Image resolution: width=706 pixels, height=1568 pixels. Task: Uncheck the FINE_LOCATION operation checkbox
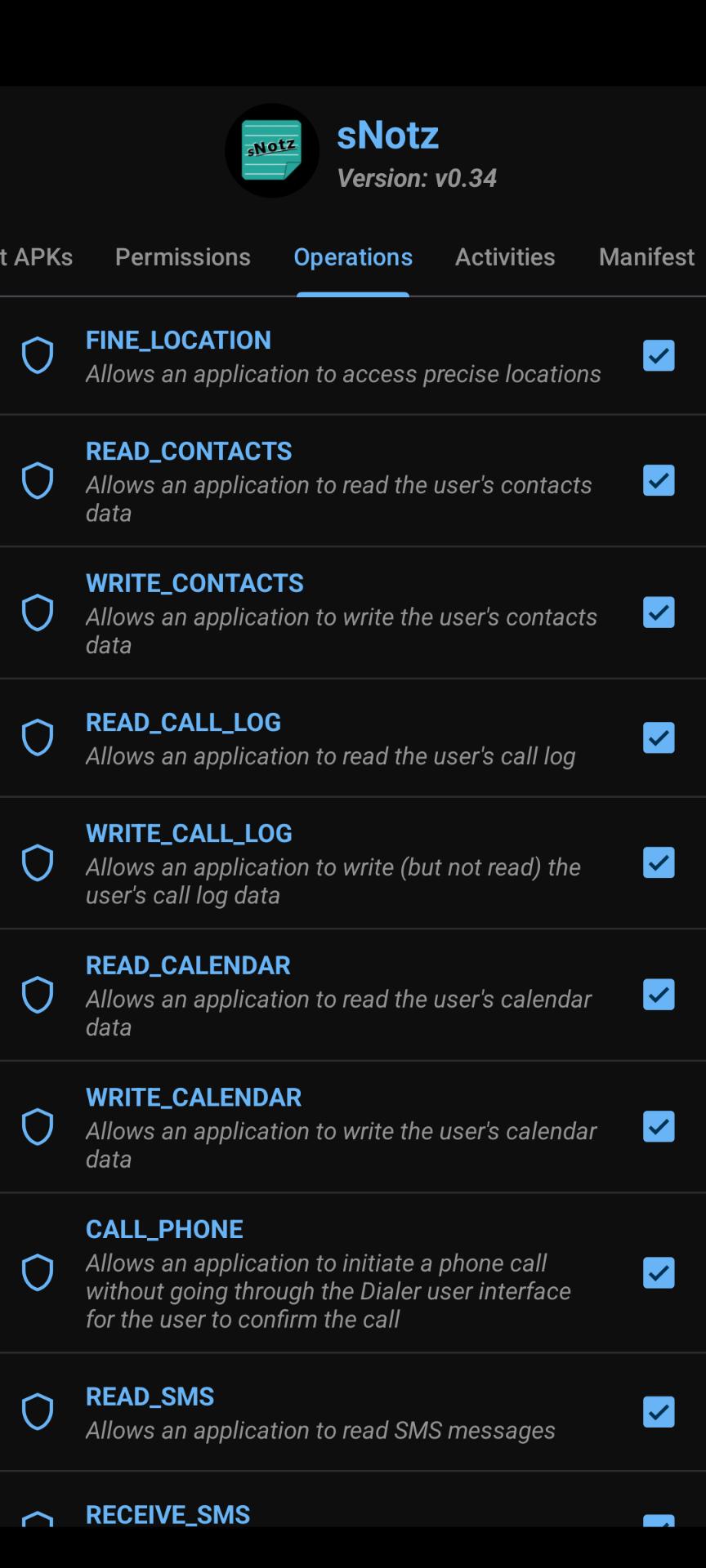(658, 355)
